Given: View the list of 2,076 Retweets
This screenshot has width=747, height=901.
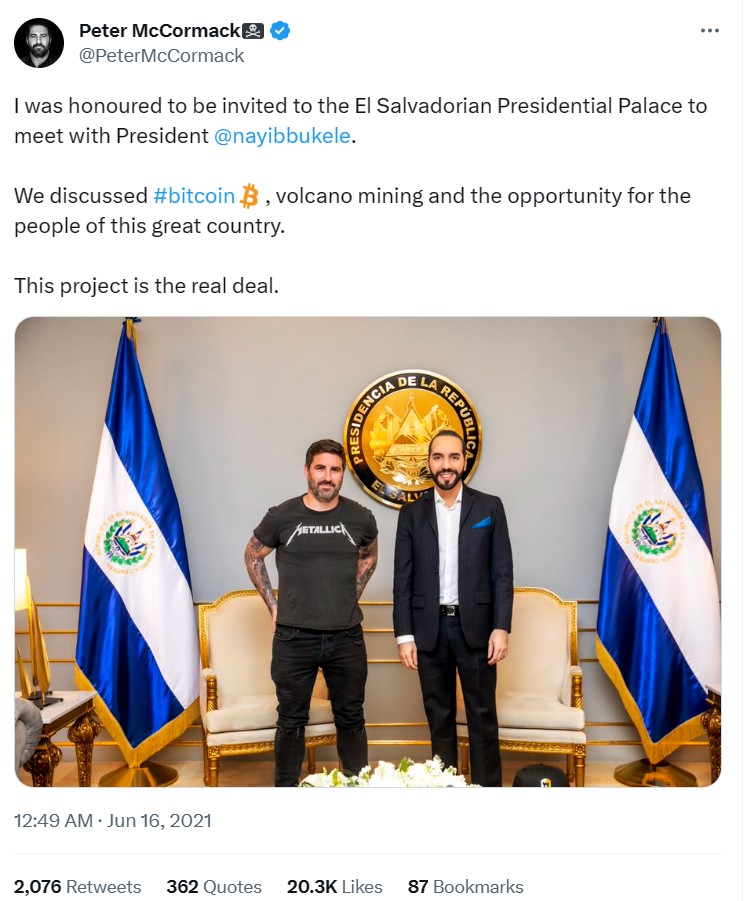Looking at the screenshot, I should (x=78, y=886).
